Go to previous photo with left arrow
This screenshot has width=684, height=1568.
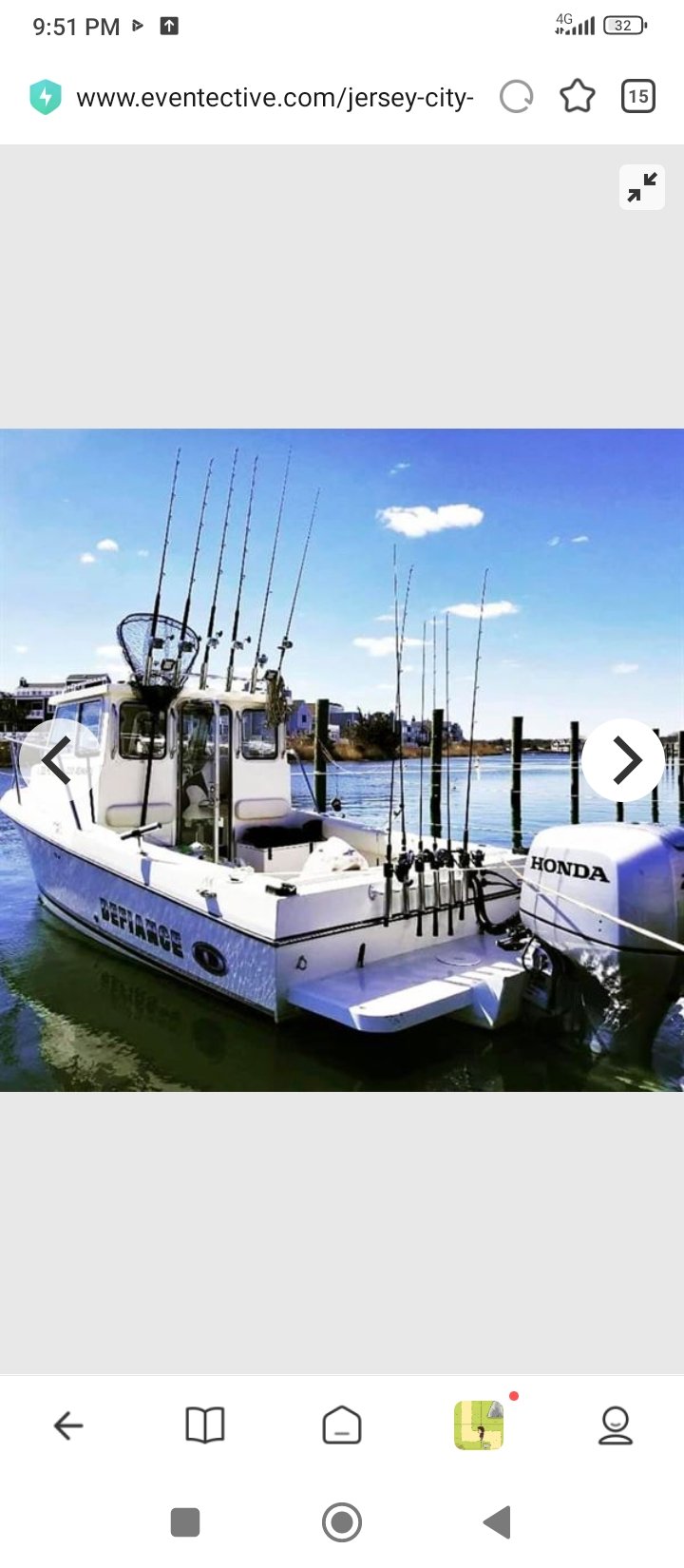click(59, 759)
